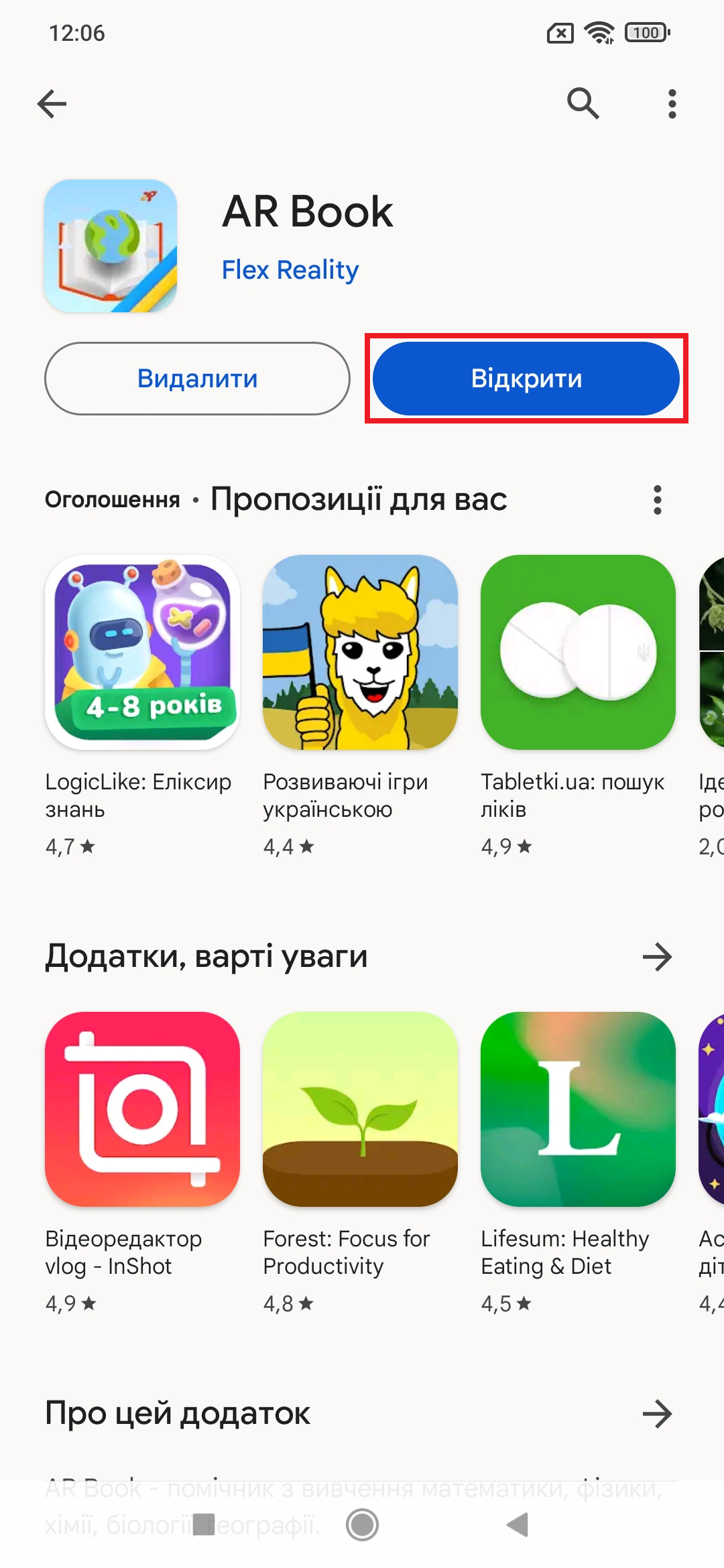The width and height of the screenshot is (724, 1568).
Task: Open Forest: Focus for Productivity card
Action: pos(360,1163)
